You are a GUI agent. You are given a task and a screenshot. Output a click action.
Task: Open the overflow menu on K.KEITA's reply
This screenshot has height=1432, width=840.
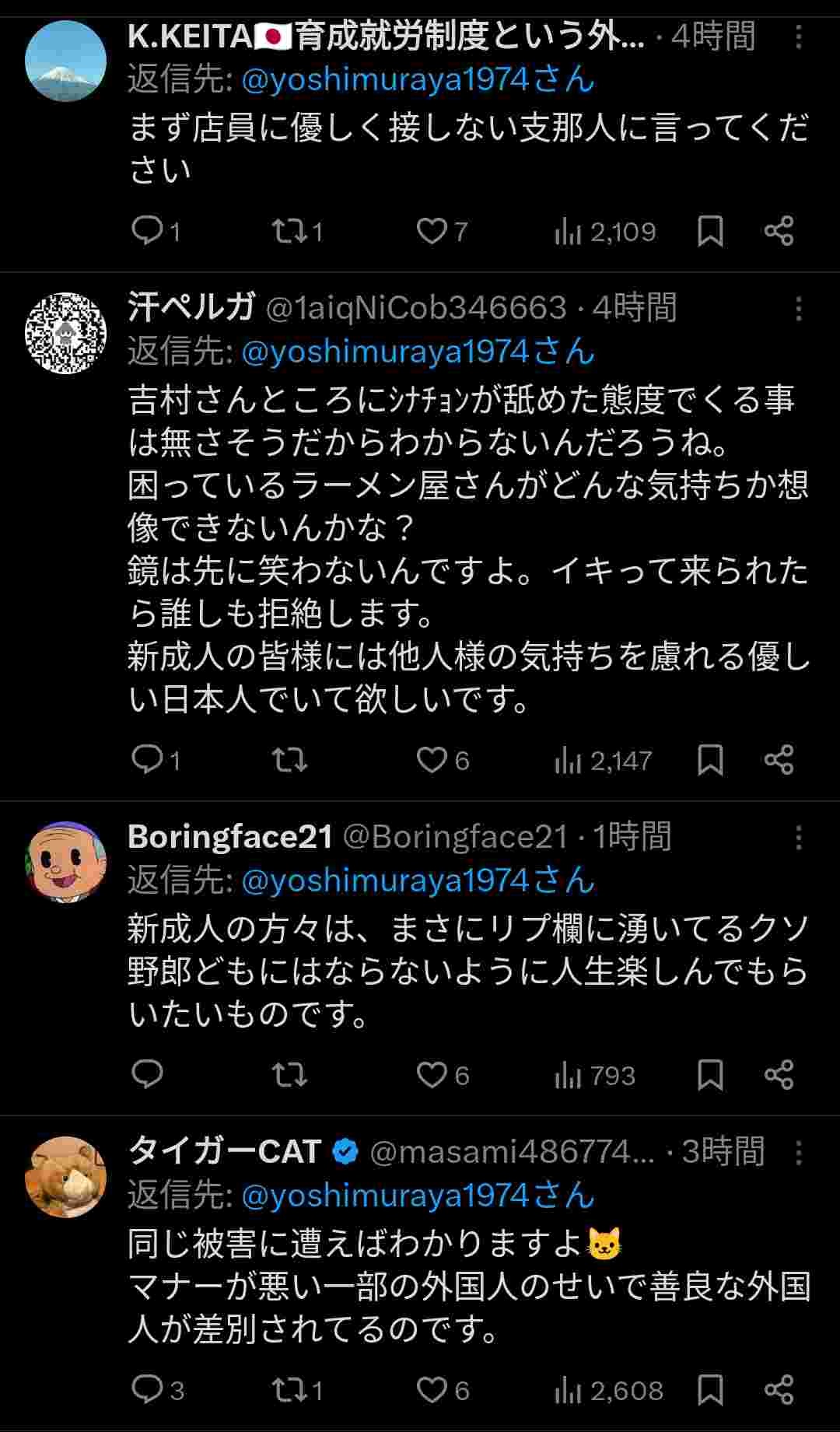tap(798, 37)
